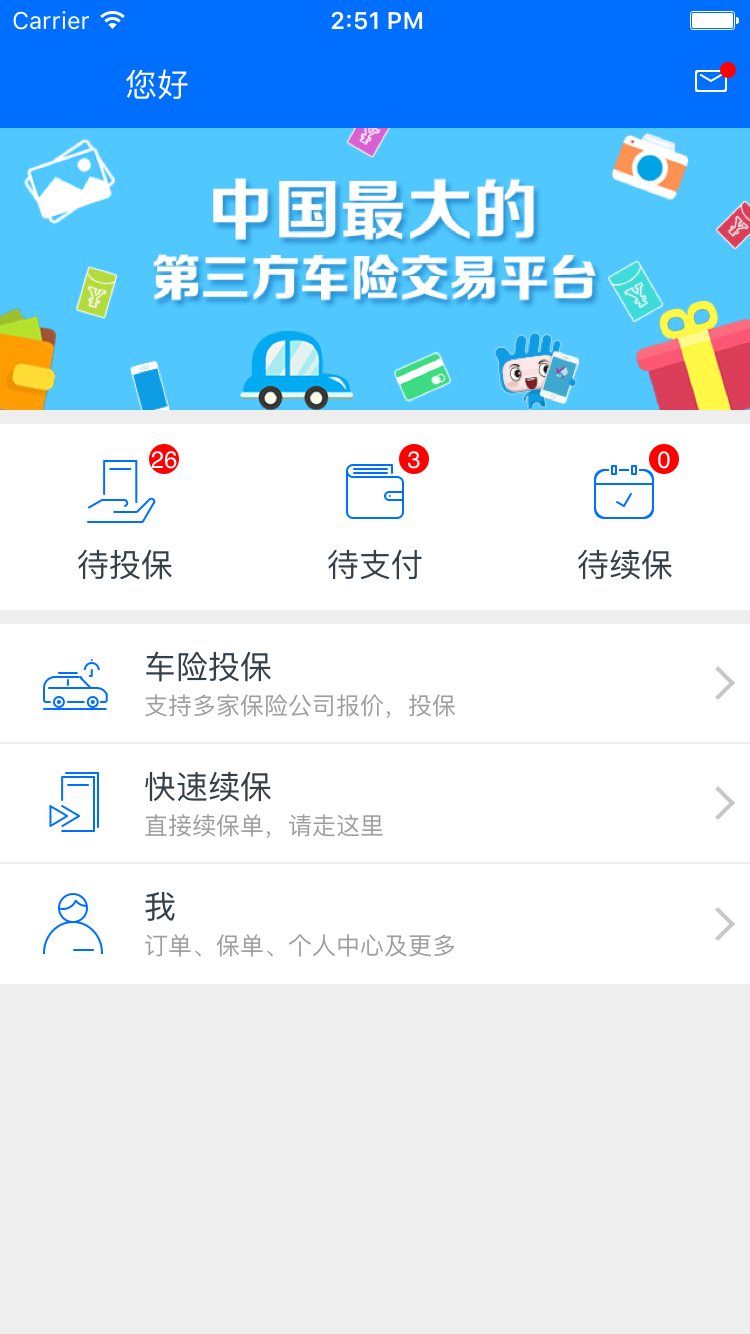Tap the 您好 greeting text
750x1334 pixels.
[155, 85]
